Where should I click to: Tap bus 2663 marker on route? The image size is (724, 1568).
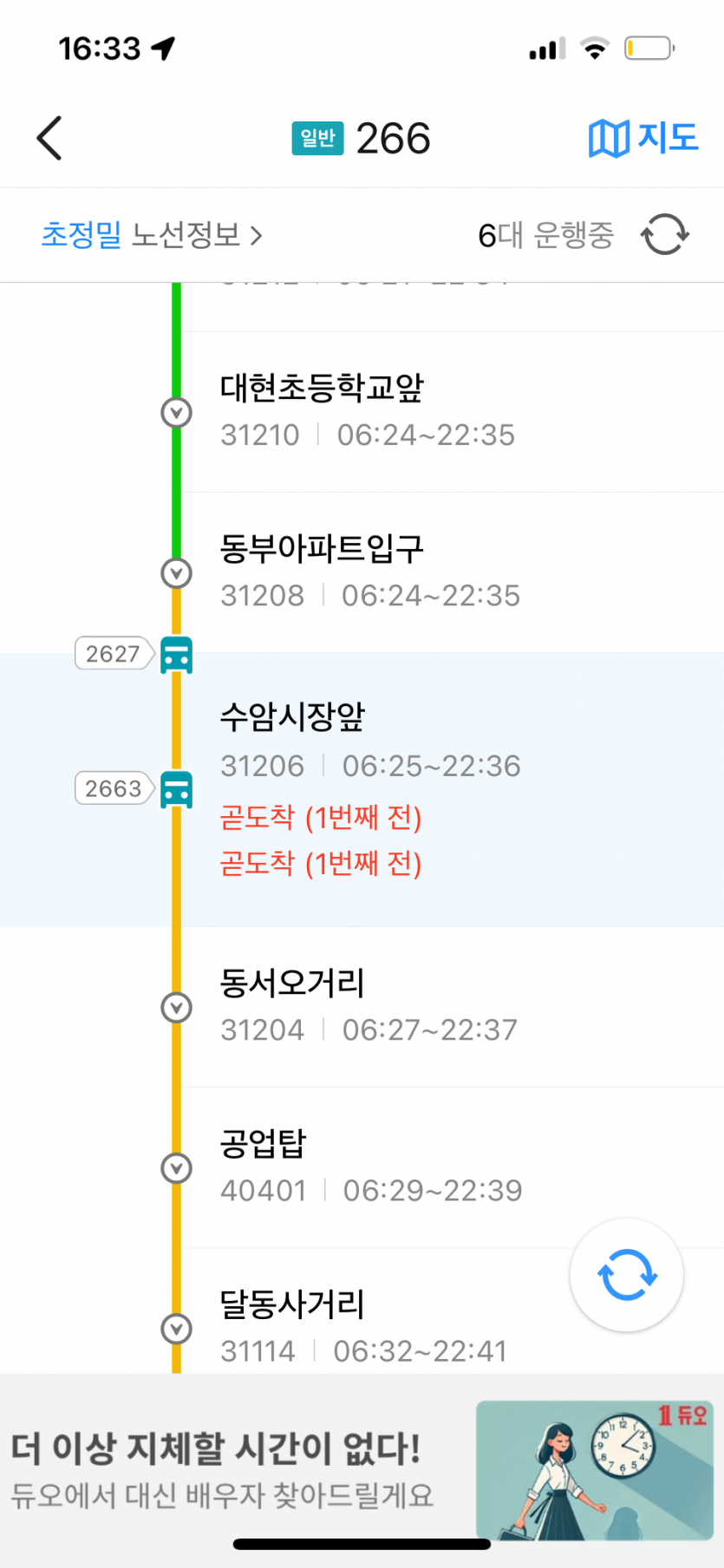click(x=176, y=789)
